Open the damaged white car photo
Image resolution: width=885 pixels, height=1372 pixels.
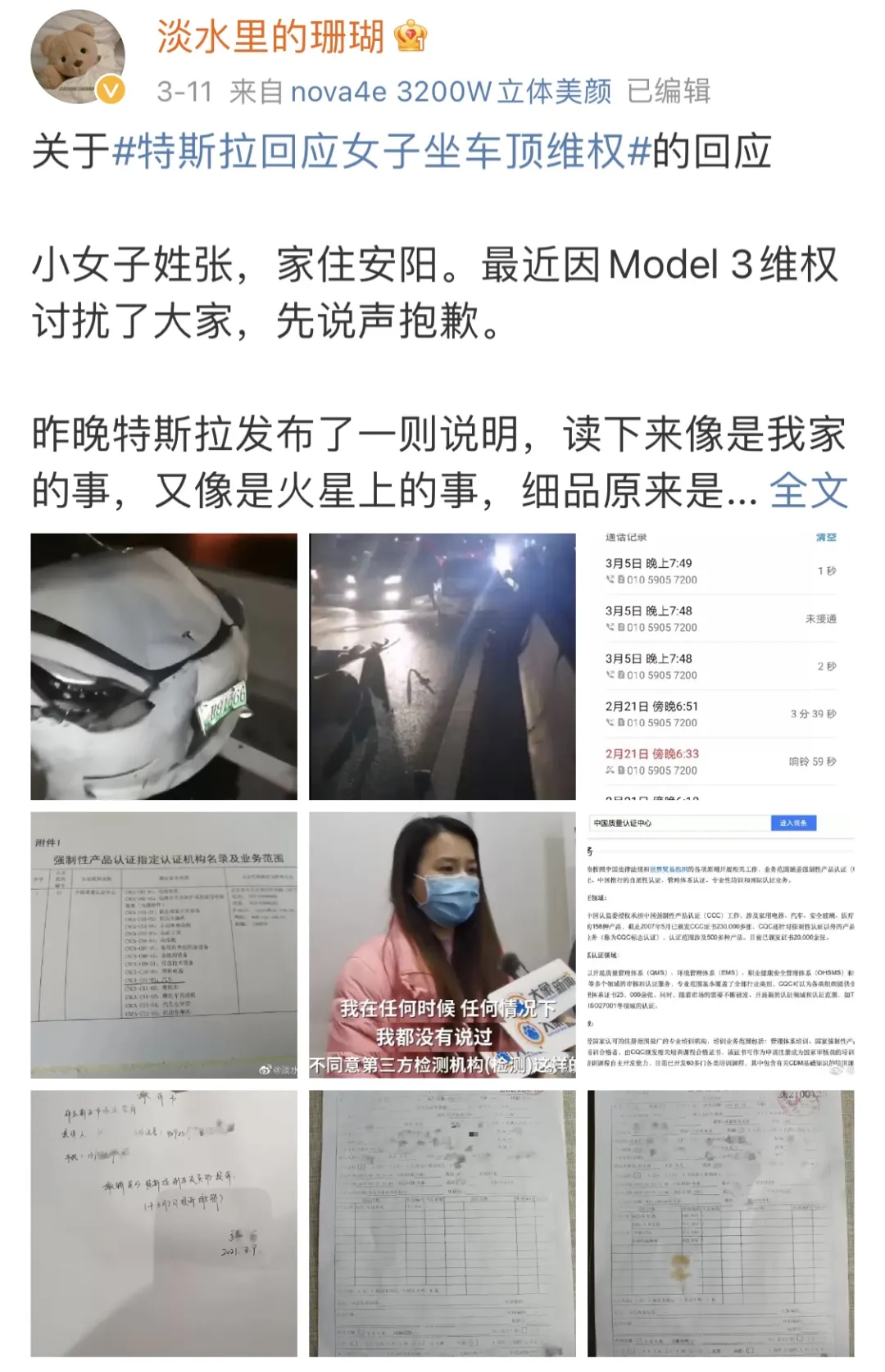pyautogui.click(x=164, y=666)
